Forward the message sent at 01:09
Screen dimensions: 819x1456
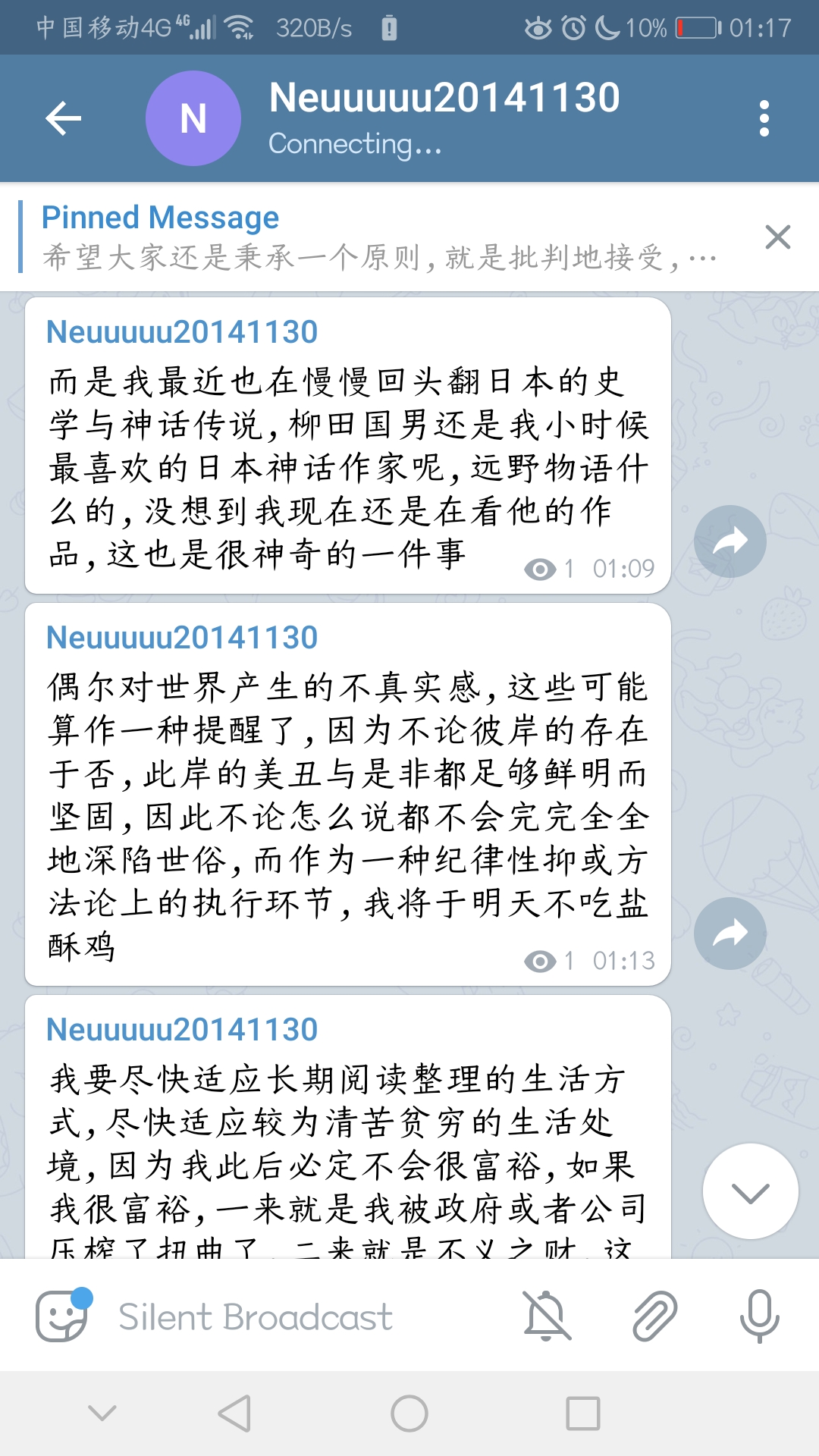coord(730,541)
